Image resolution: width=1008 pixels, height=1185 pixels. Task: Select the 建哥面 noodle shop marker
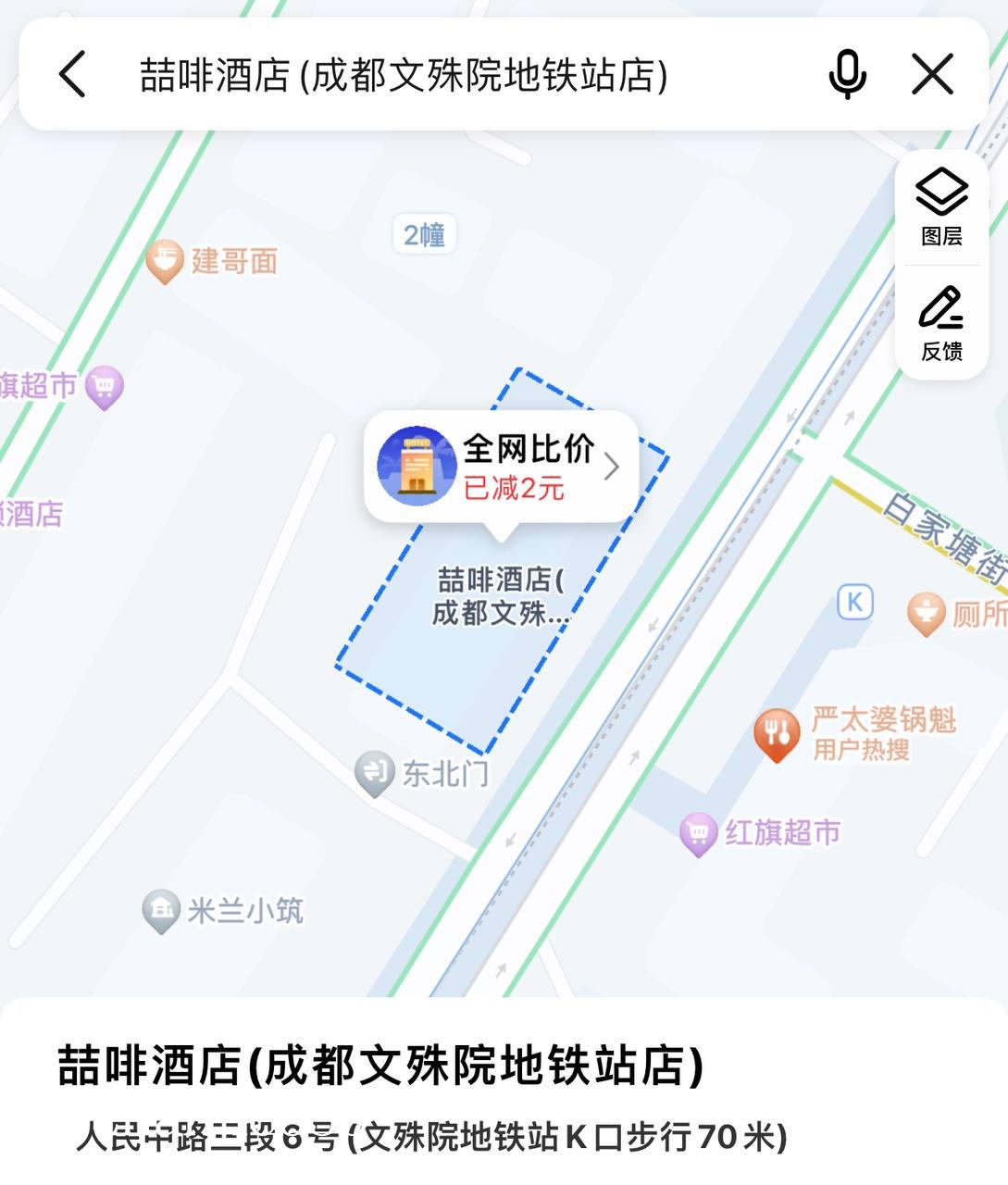[165, 257]
